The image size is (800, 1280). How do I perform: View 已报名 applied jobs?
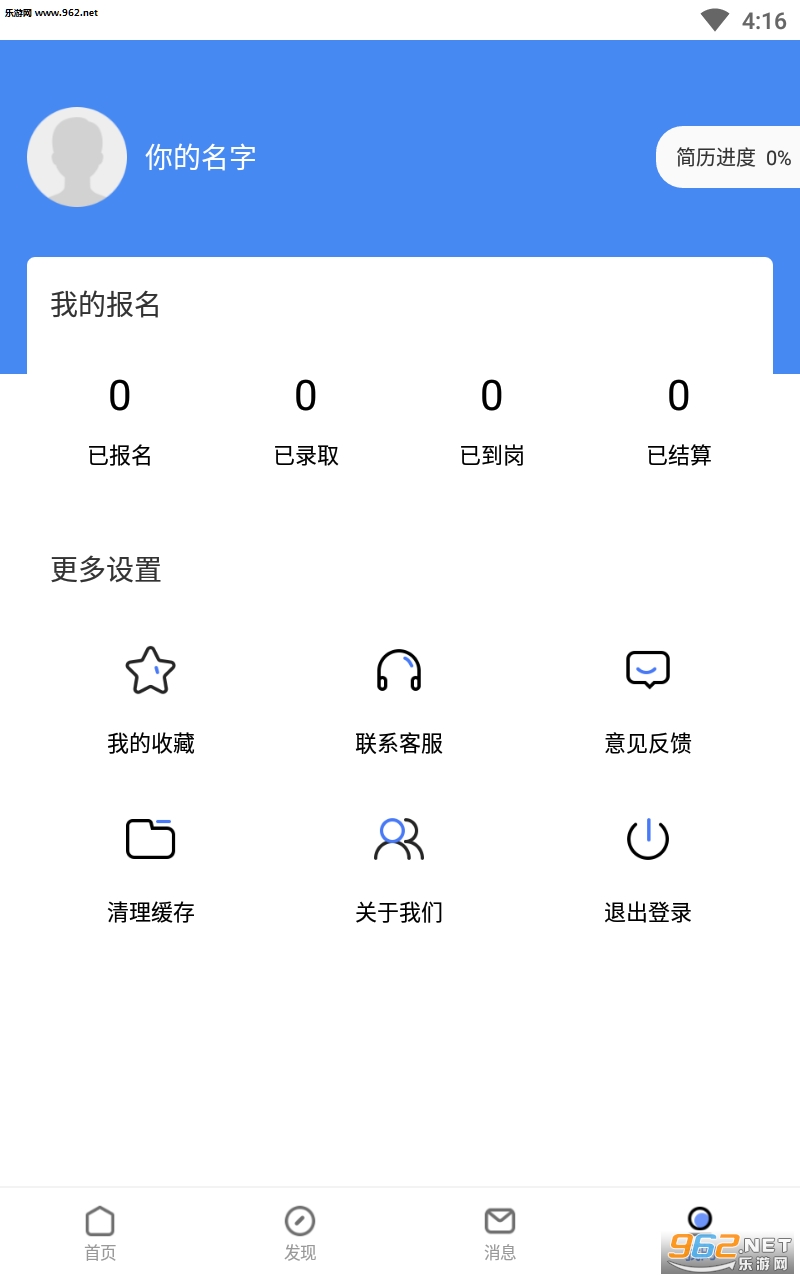(x=120, y=422)
